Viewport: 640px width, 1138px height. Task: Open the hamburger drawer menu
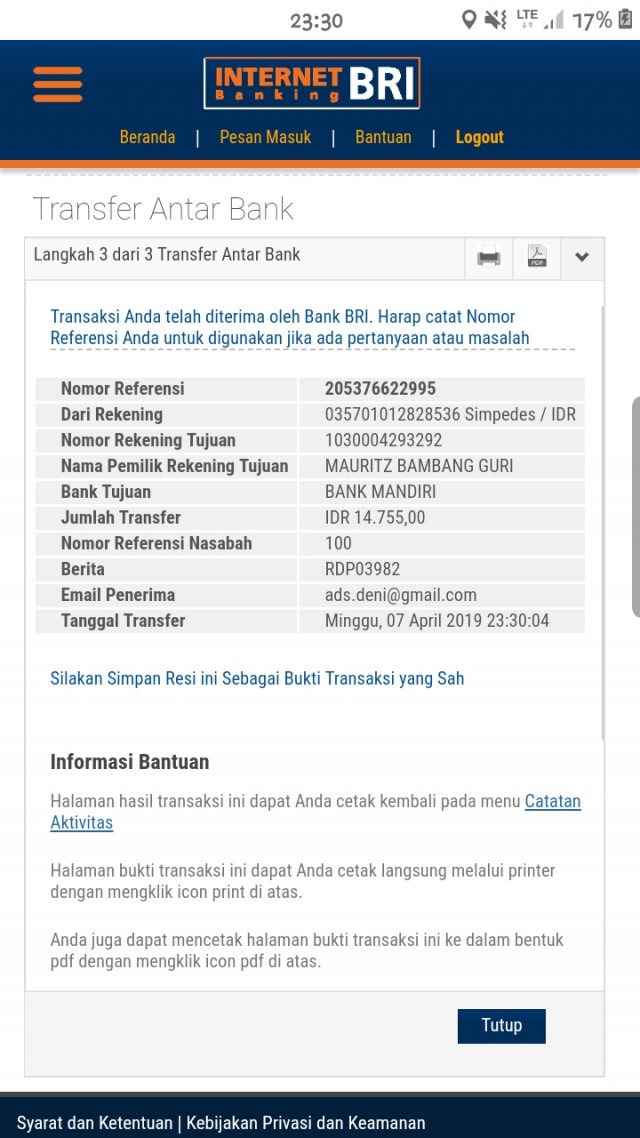point(58,84)
